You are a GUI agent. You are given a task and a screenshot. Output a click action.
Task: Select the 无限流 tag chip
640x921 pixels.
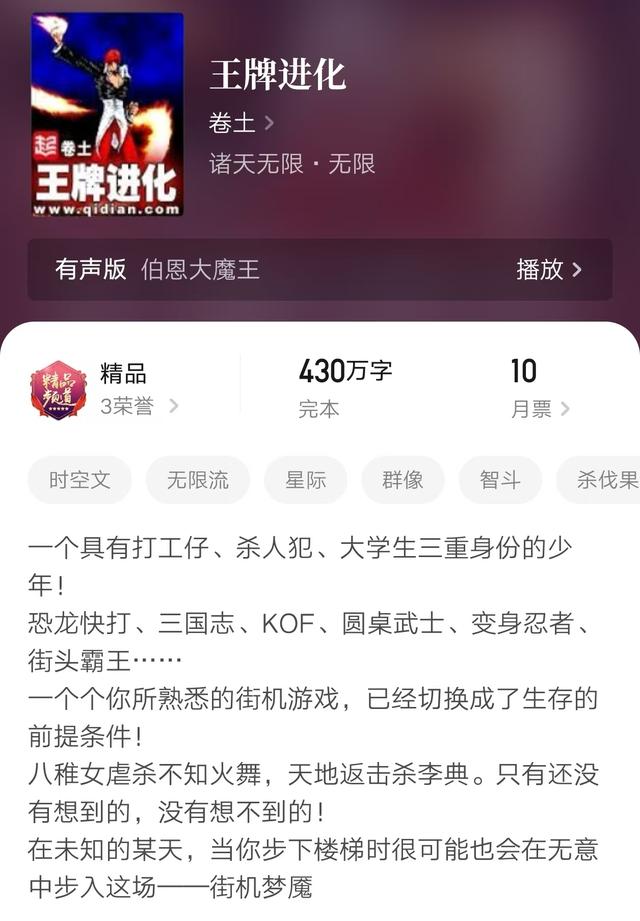(x=197, y=479)
